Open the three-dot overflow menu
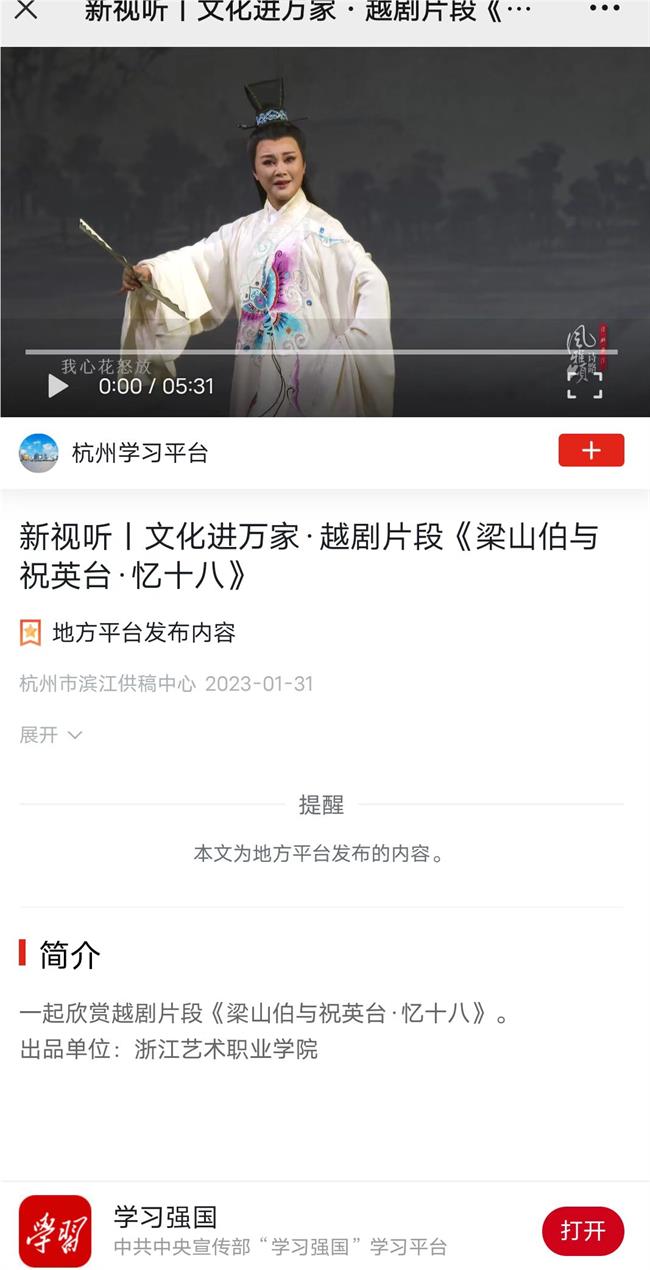The height and width of the screenshot is (1270, 650). pyautogui.click(x=604, y=9)
